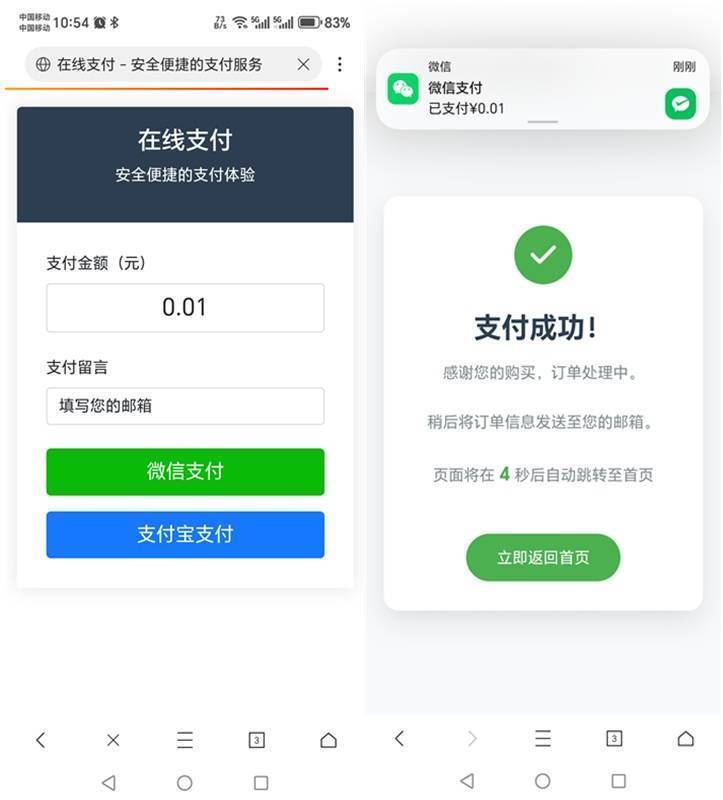Choose the blue 支付宝支付 button
723x800 pixels.
click(185, 535)
